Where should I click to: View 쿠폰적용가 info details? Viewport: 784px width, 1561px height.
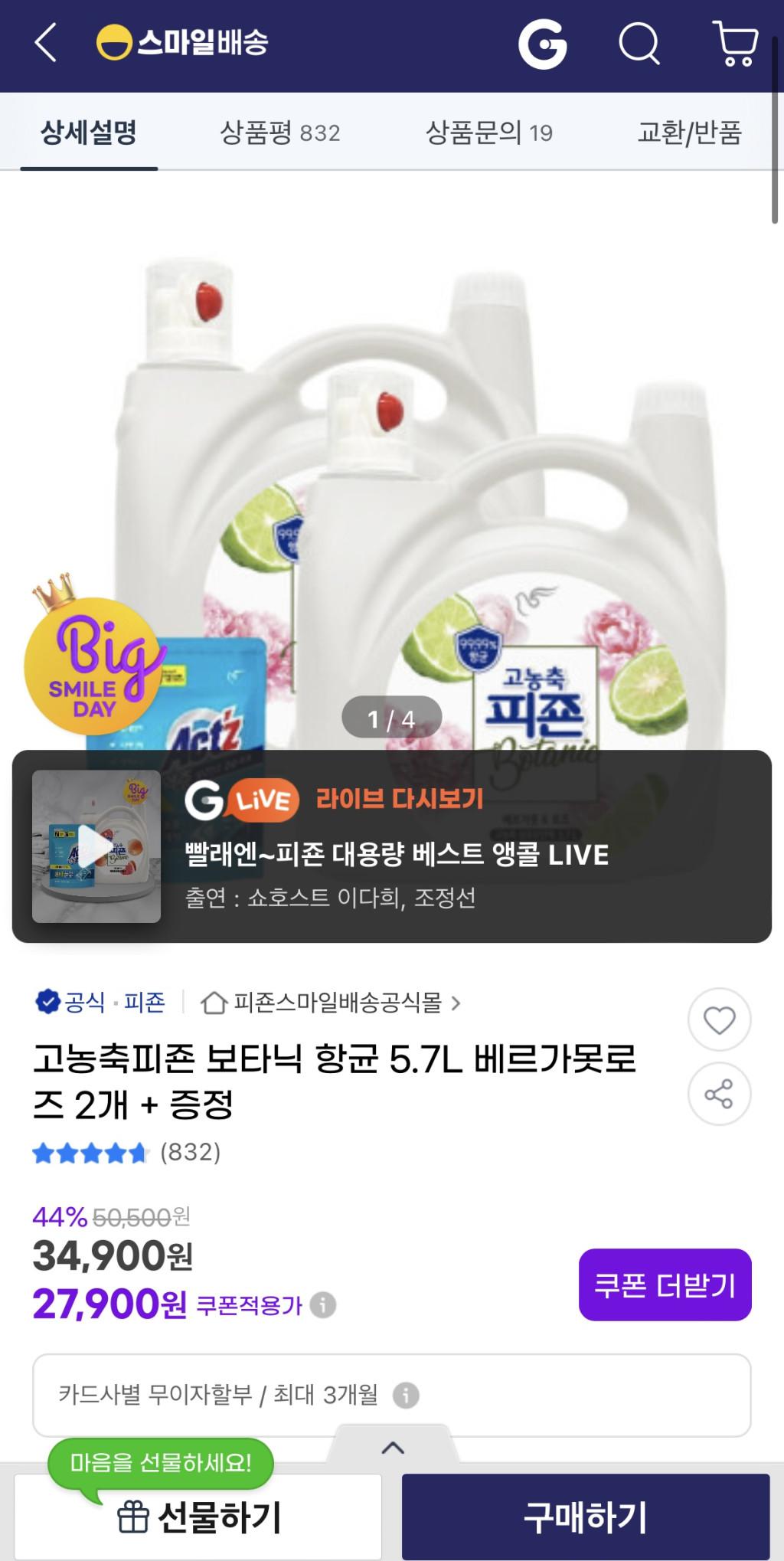pos(323,1305)
